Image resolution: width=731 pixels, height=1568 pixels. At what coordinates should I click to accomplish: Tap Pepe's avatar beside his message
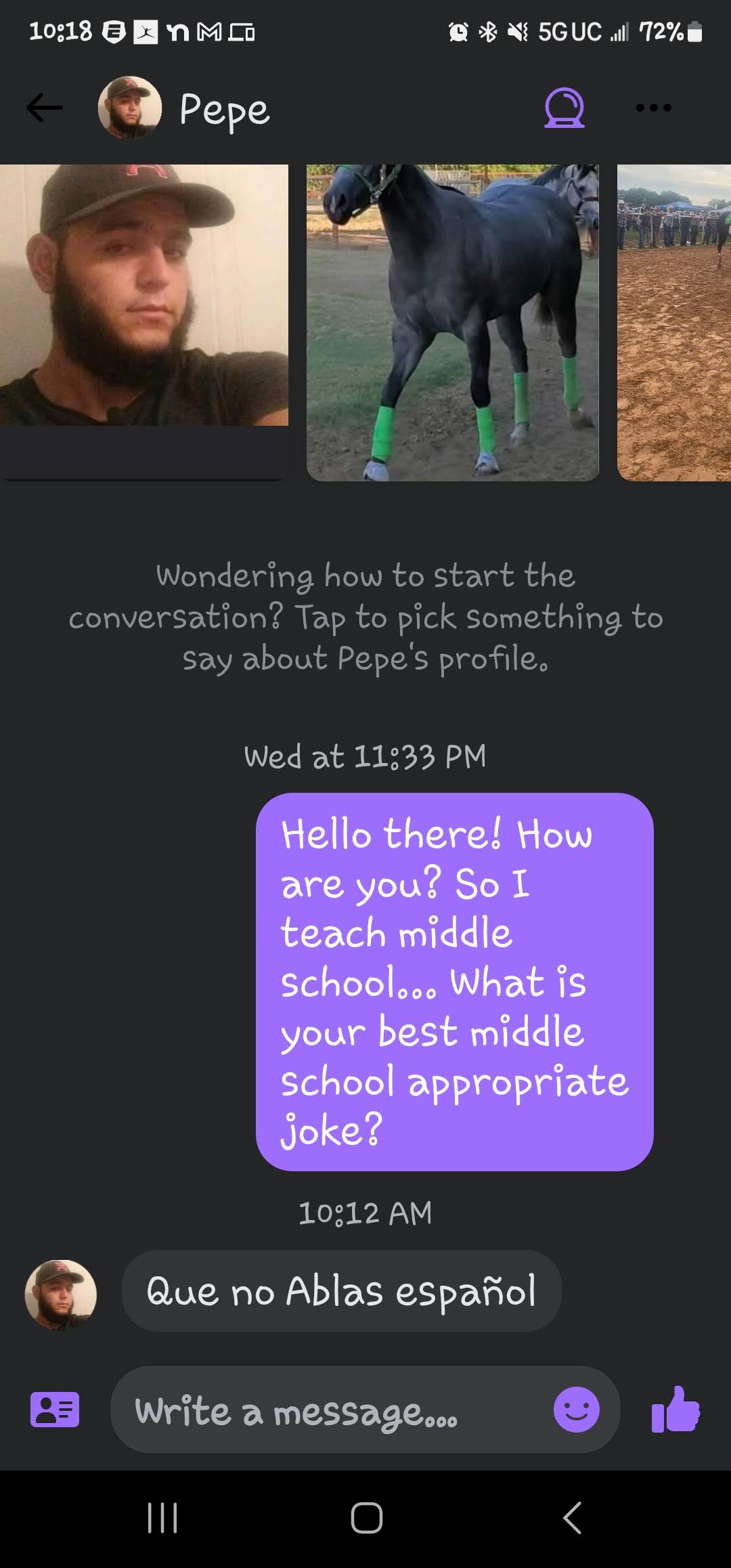point(61,1294)
